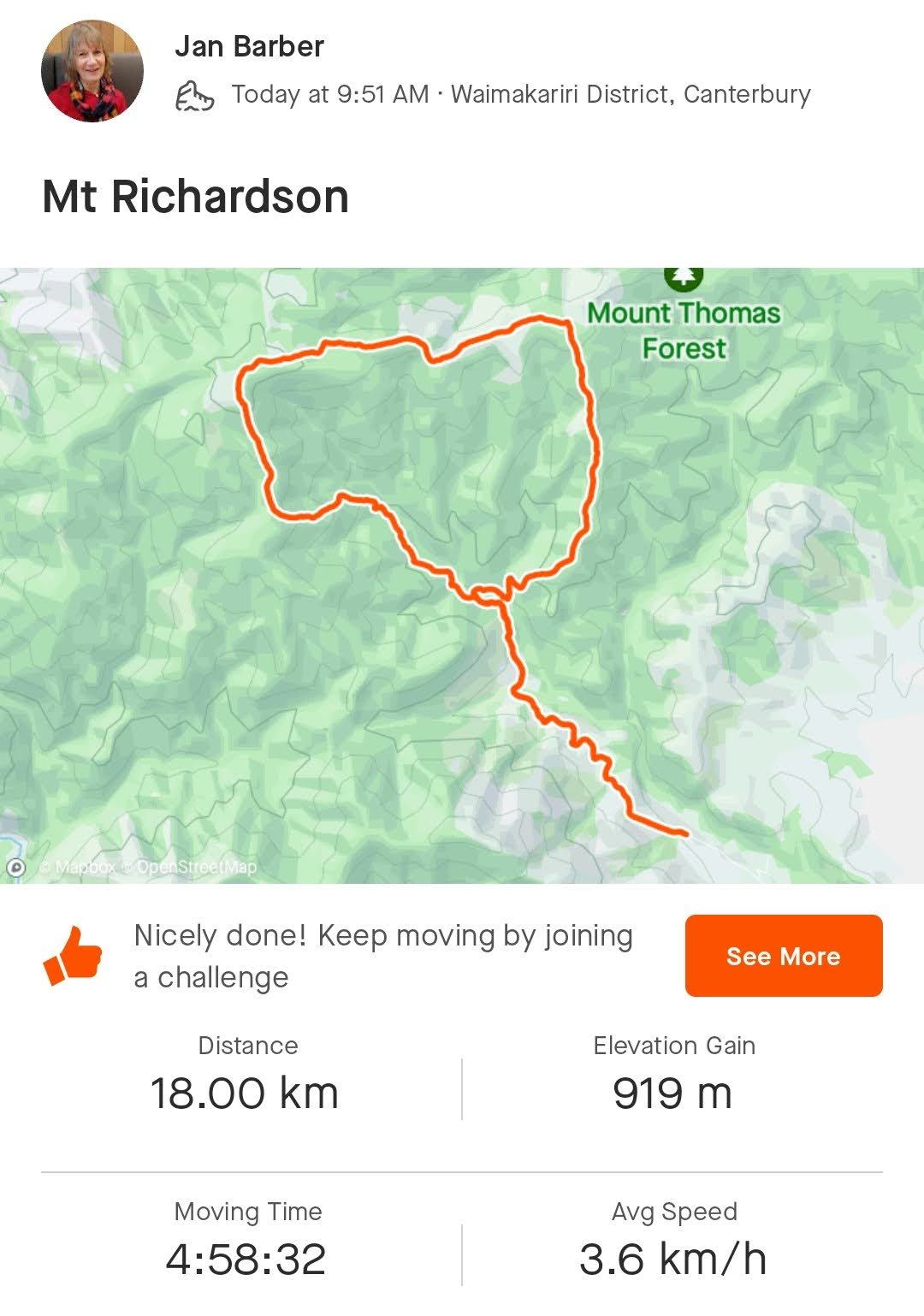924x1316 pixels.
Task: View Jan Barber's athlete profile by name
Action: click(x=249, y=46)
